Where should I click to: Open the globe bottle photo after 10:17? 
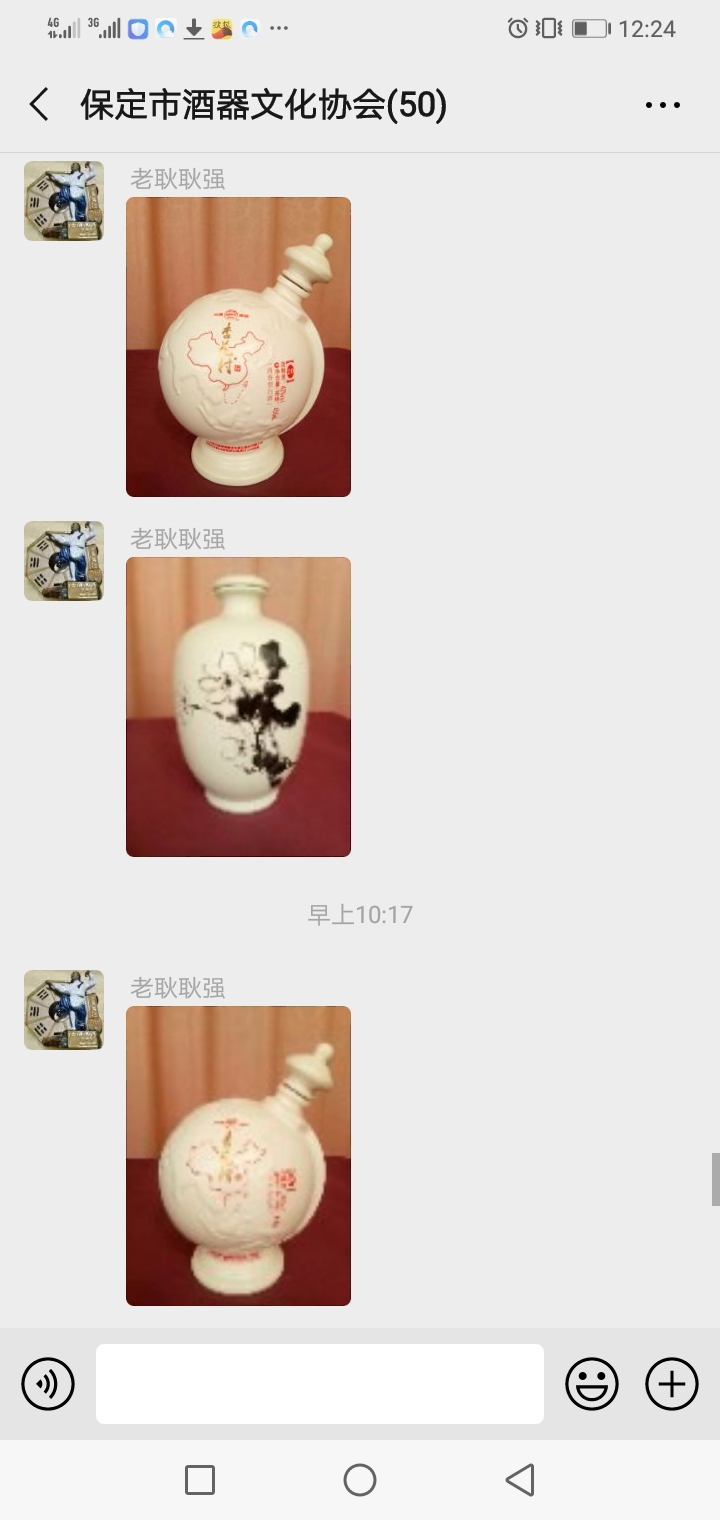(x=238, y=1156)
